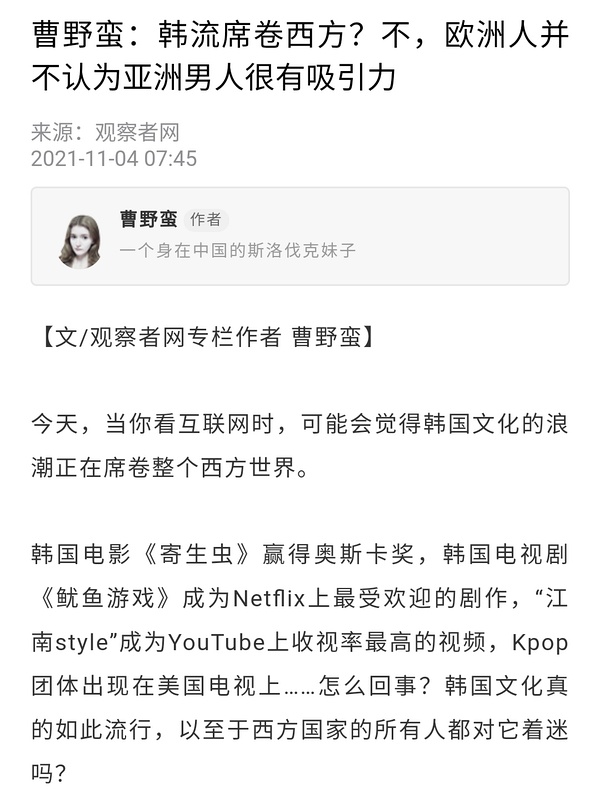Open author card for 曹野蛮
This screenshot has height=789, width=600.
(300, 236)
